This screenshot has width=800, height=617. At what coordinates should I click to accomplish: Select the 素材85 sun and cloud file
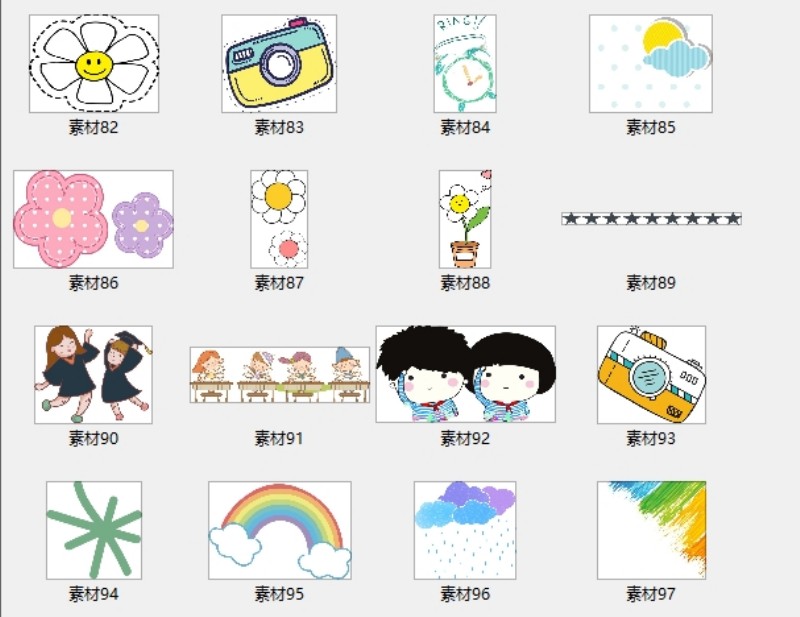651,64
